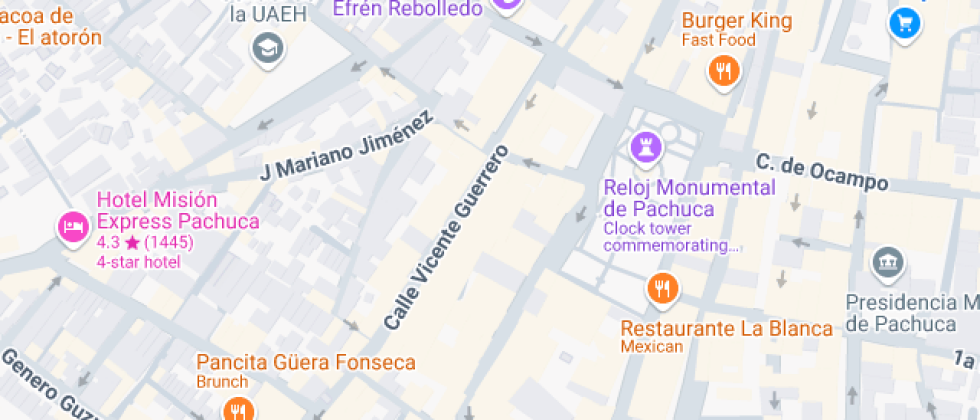Select the Hotel Misión Express Pachuca marker

(x=72, y=228)
